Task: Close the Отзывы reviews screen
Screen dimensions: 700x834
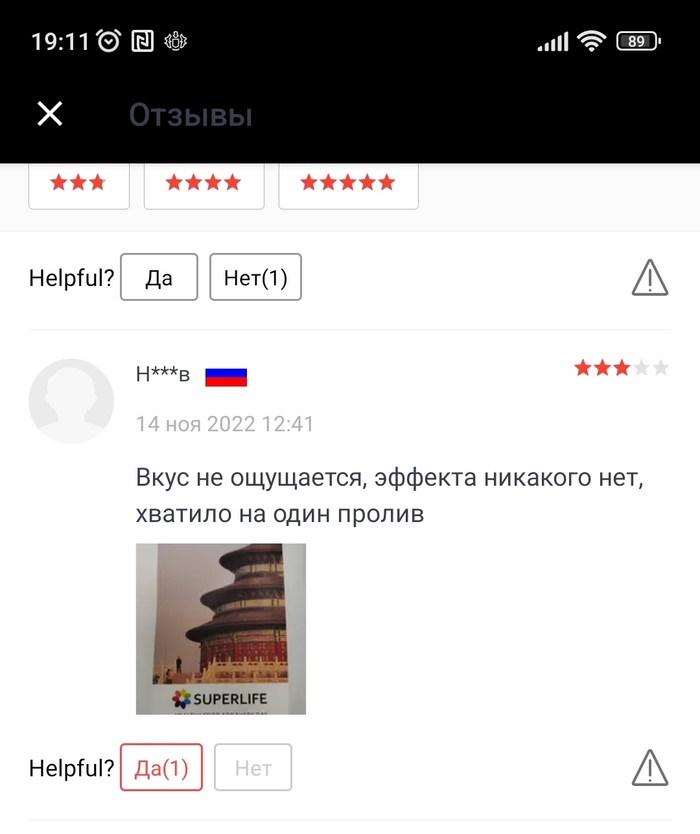Action: click(x=50, y=114)
